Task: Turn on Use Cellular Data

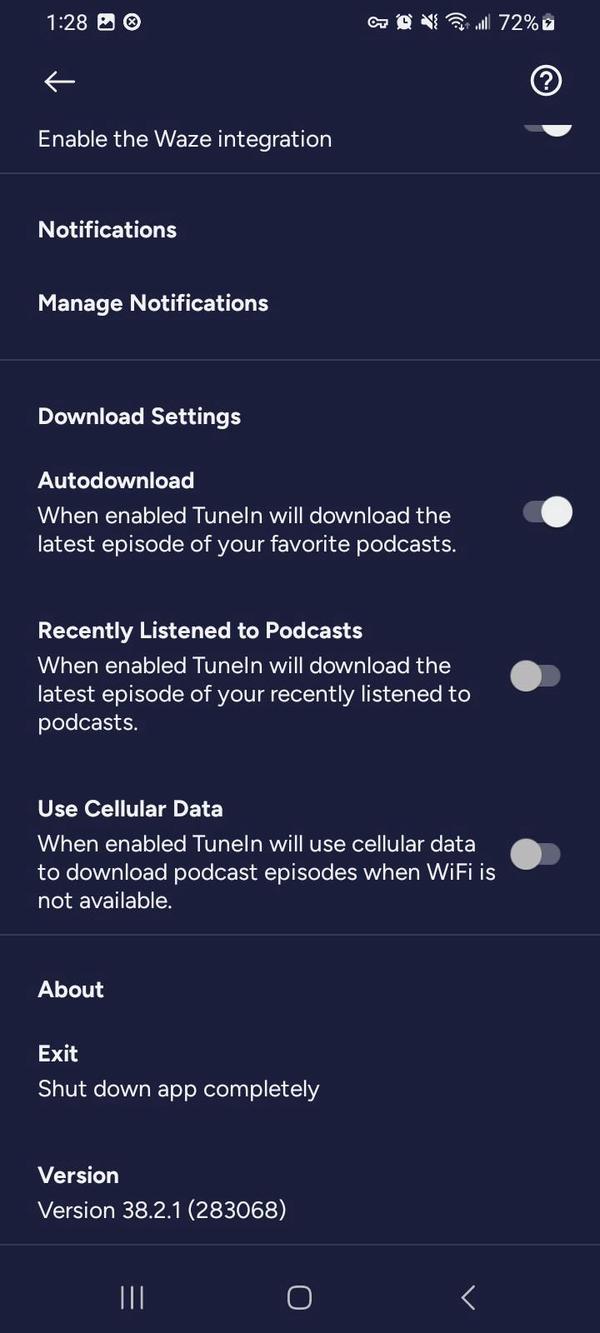Action: pyautogui.click(x=536, y=854)
